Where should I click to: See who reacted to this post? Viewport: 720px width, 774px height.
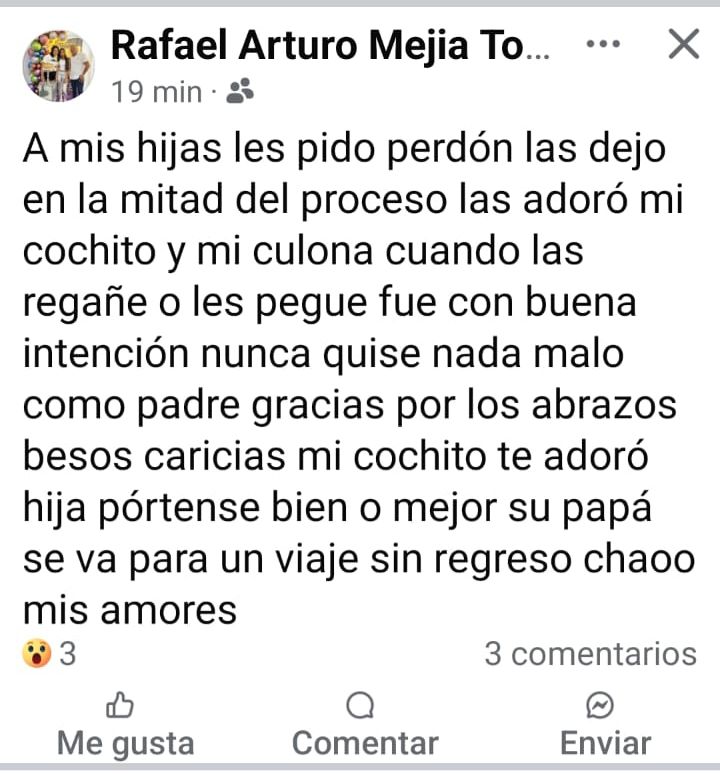(48, 654)
